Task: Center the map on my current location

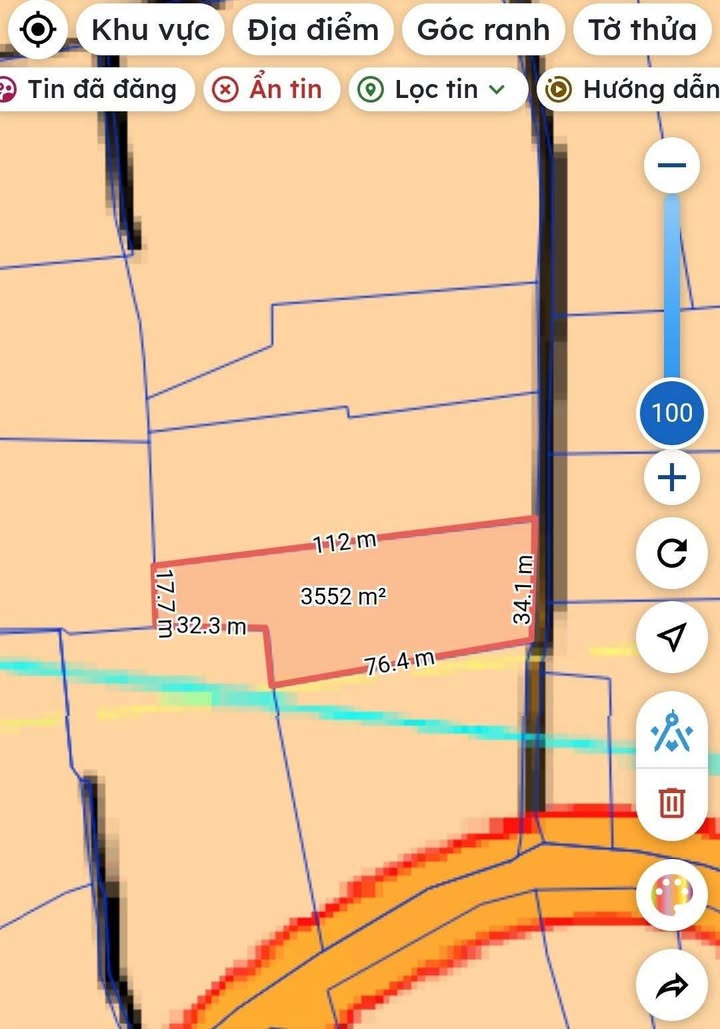Action: pos(38,30)
